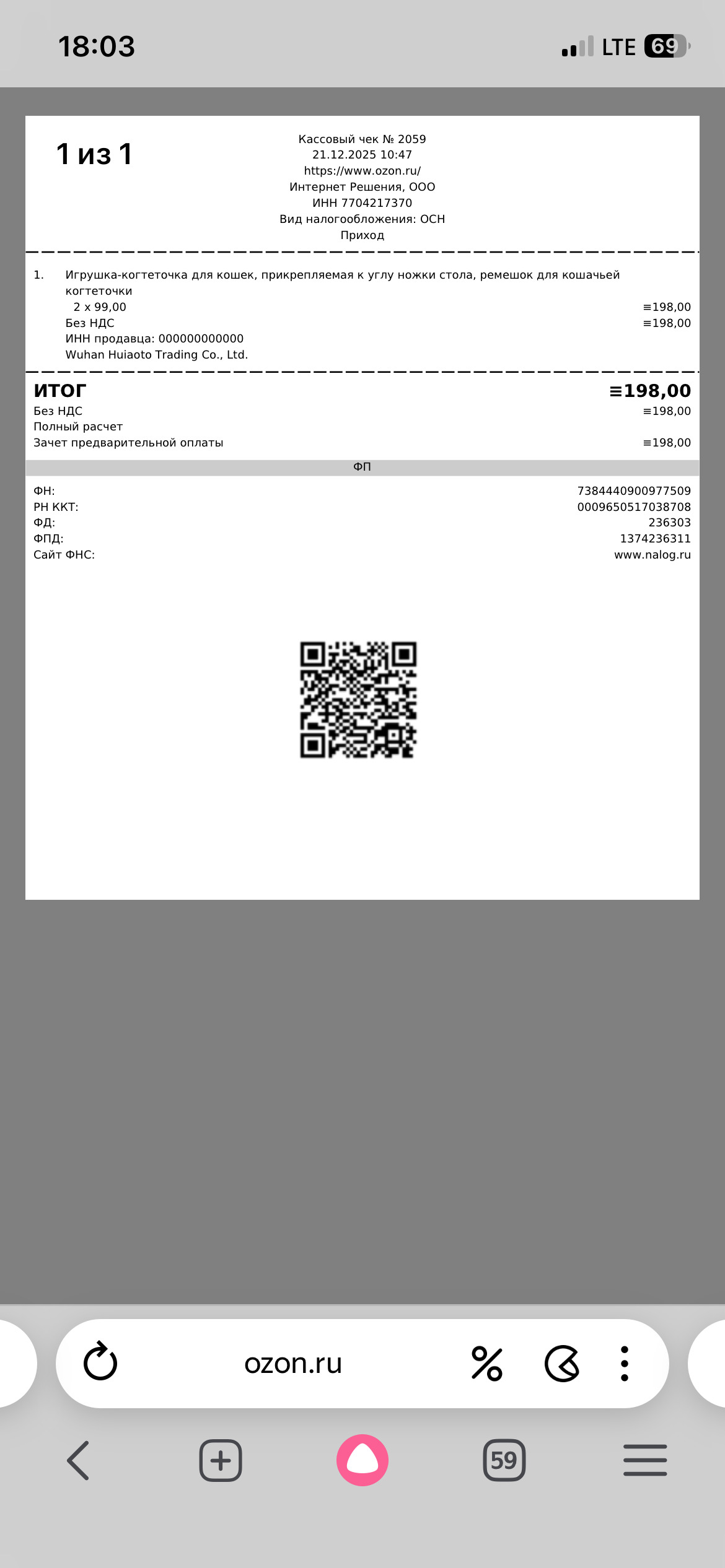Open the percent discounts icon
The height and width of the screenshot is (1568, 725).
tap(487, 1363)
